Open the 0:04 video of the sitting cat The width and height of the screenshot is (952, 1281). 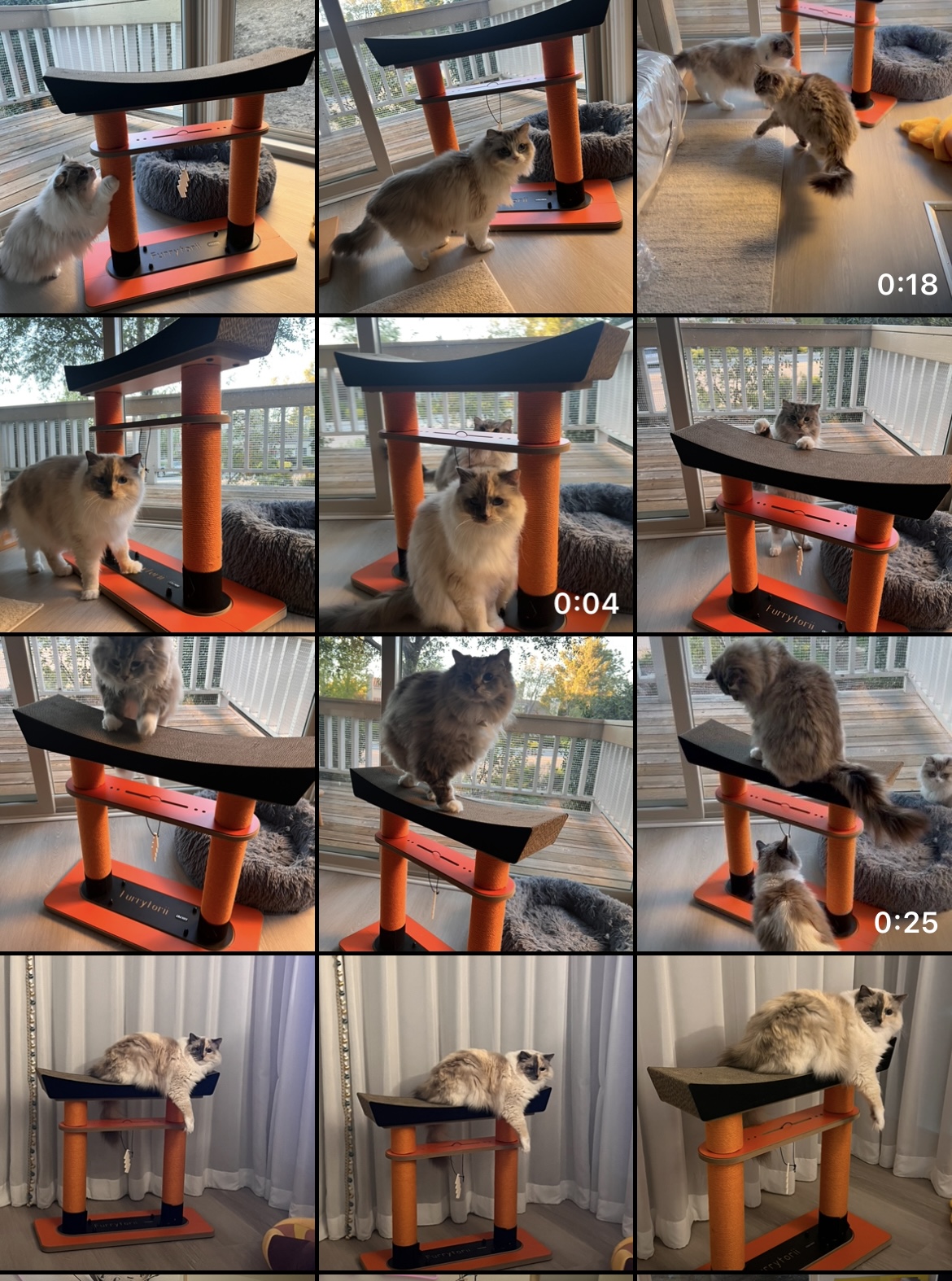pos(476,475)
